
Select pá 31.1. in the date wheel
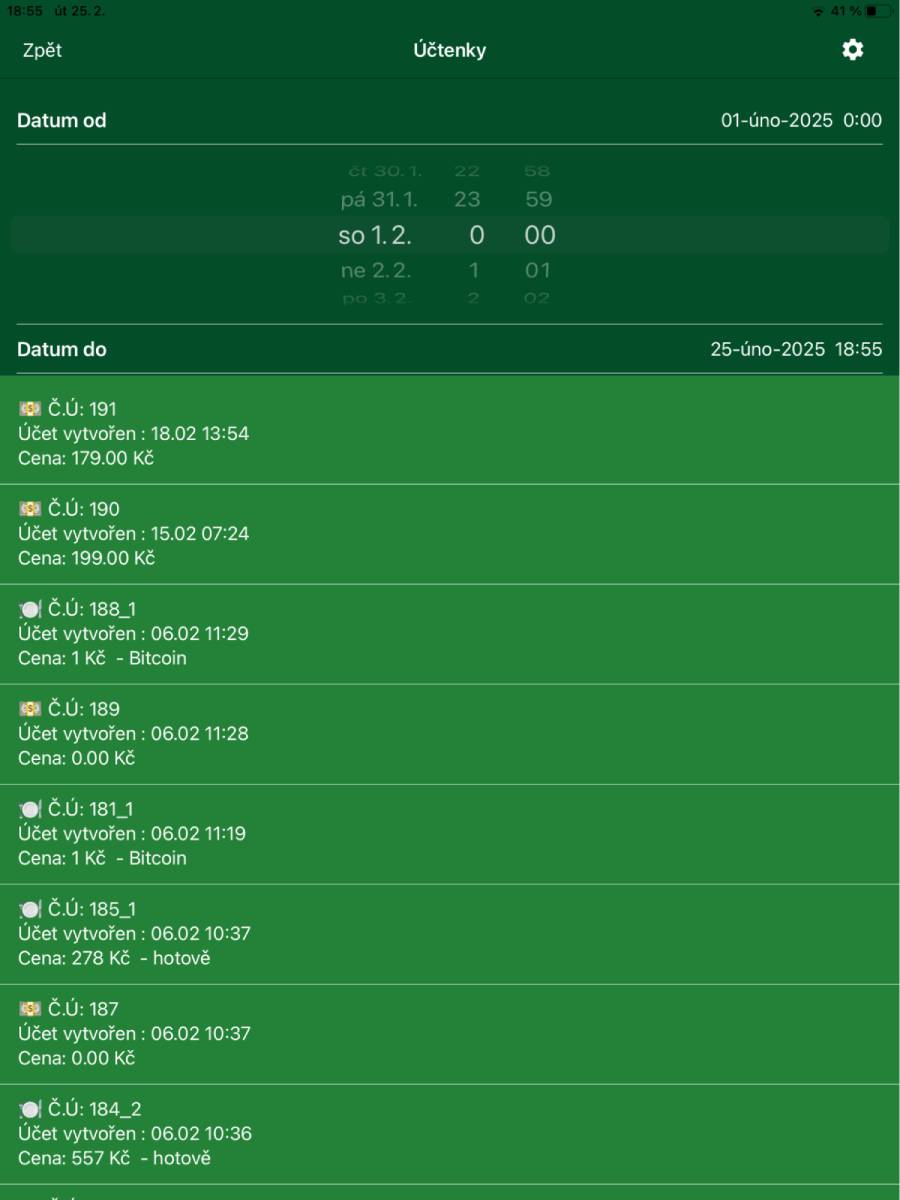pos(379,200)
